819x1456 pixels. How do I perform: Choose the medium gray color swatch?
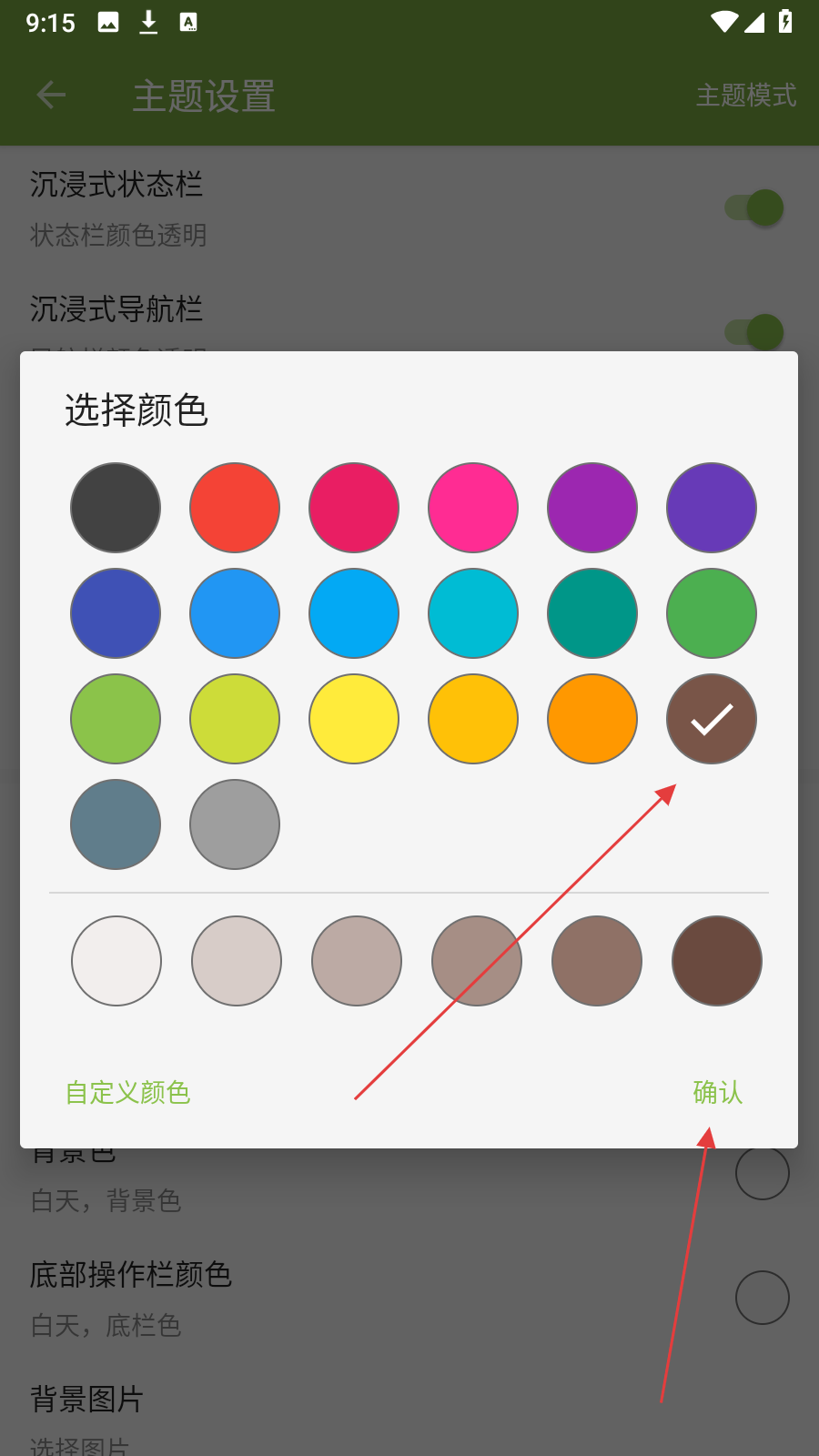pos(235,824)
